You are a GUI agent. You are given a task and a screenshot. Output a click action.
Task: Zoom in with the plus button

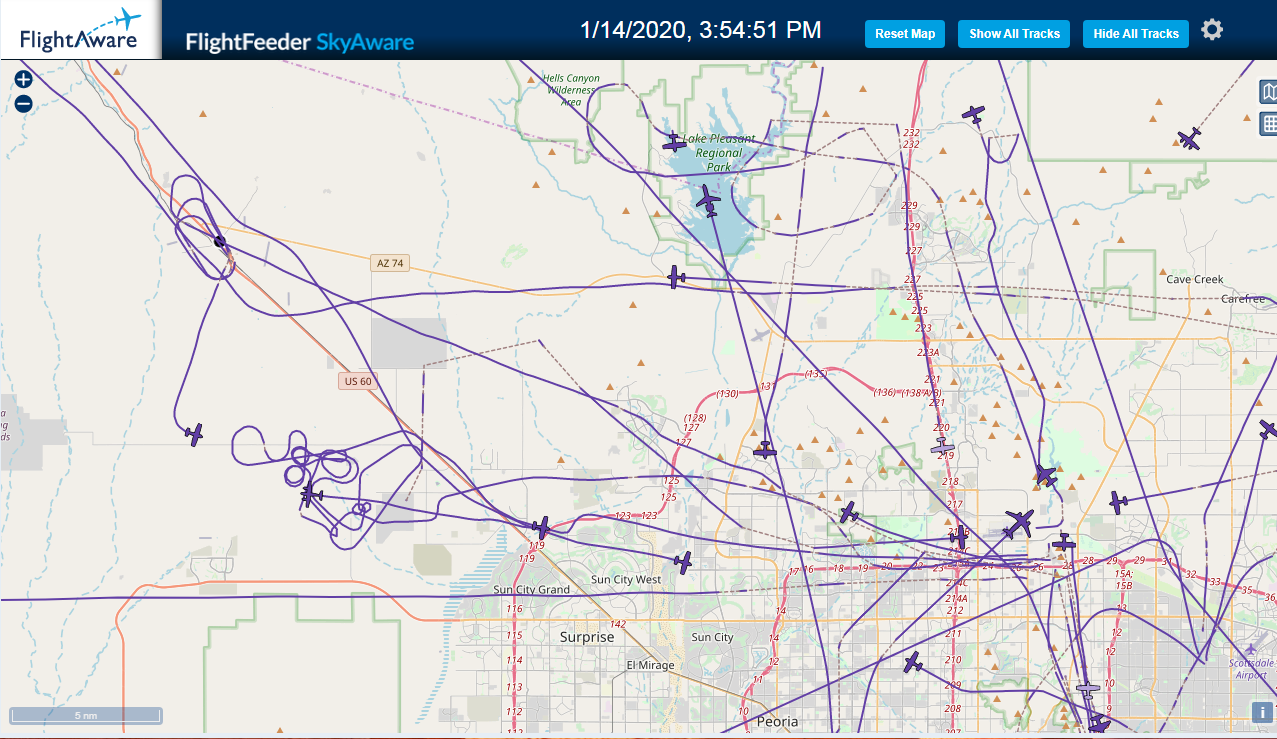[24, 80]
